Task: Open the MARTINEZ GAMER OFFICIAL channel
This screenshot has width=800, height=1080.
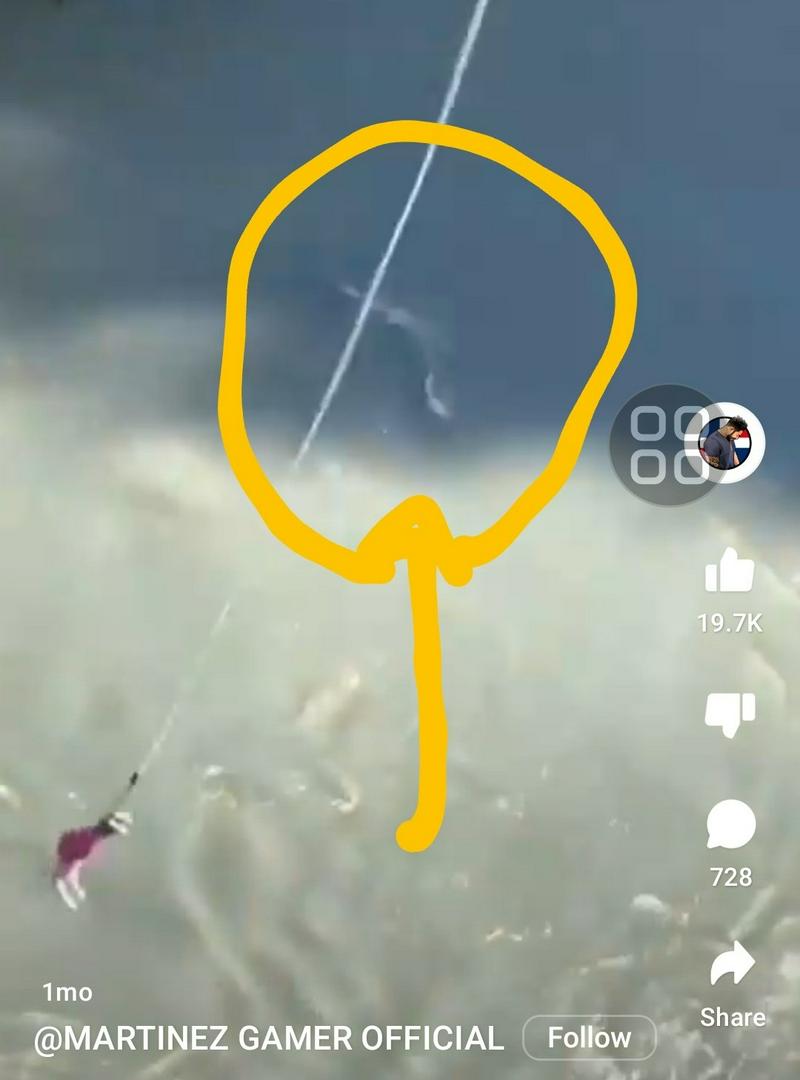Action: point(268,1039)
